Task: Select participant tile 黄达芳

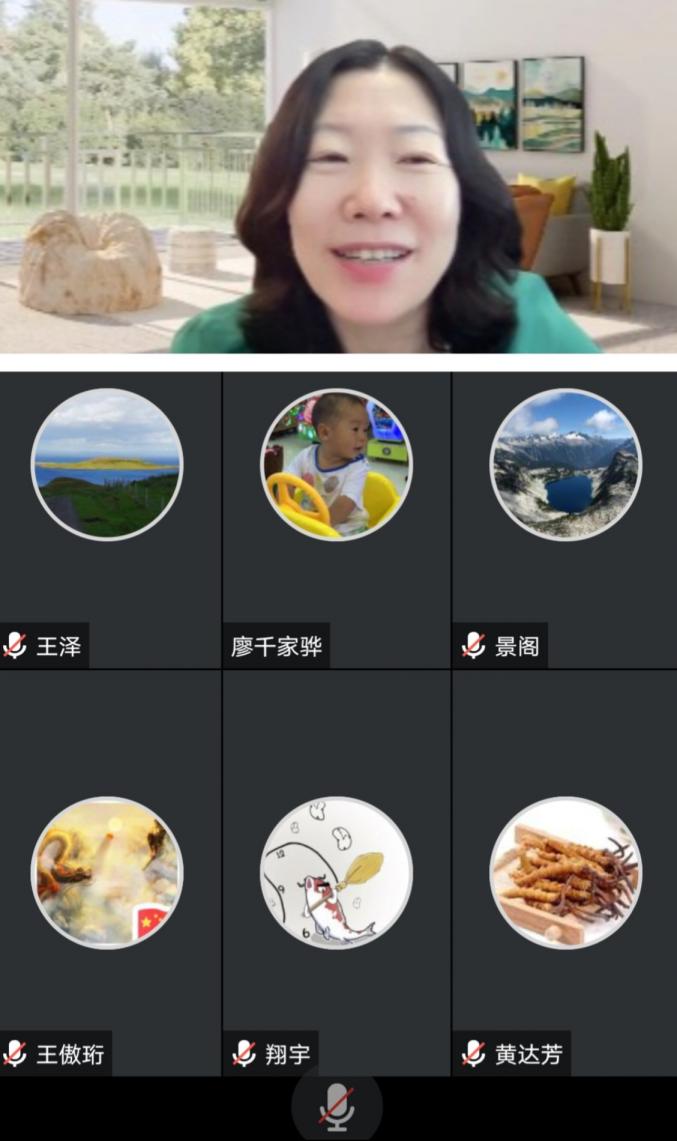Action: pos(565,872)
